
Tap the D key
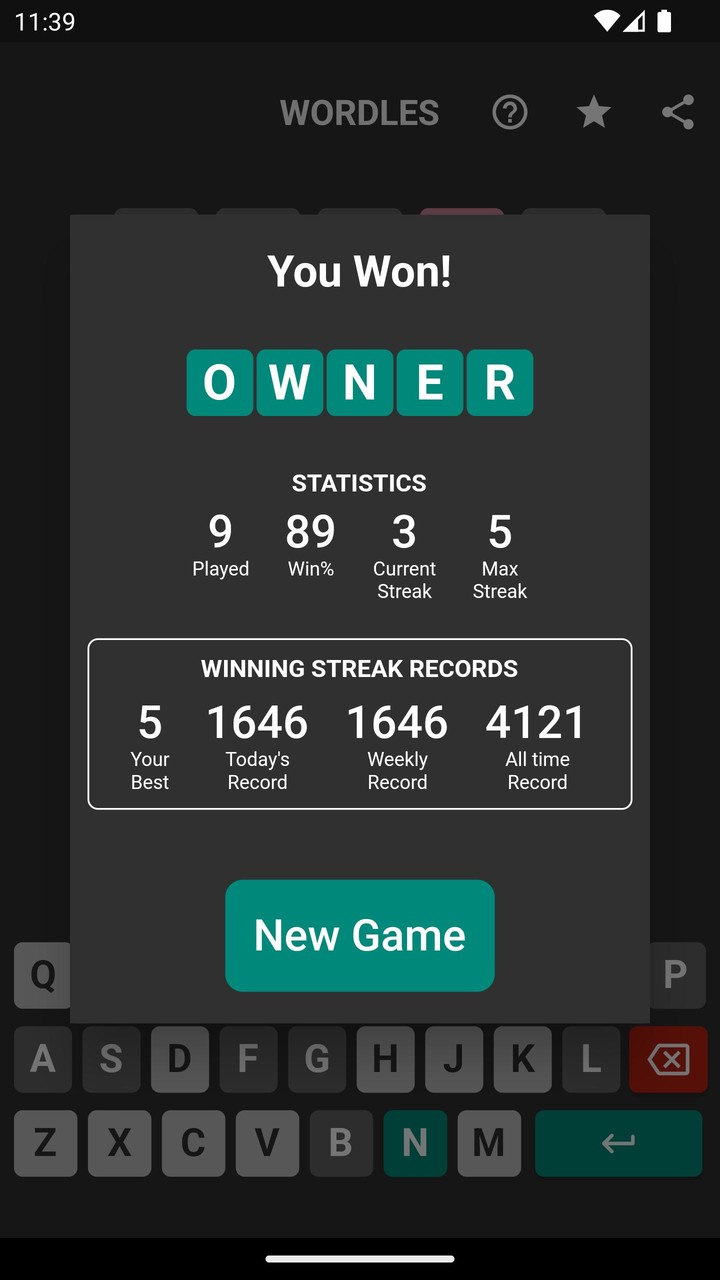(180, 1059)
